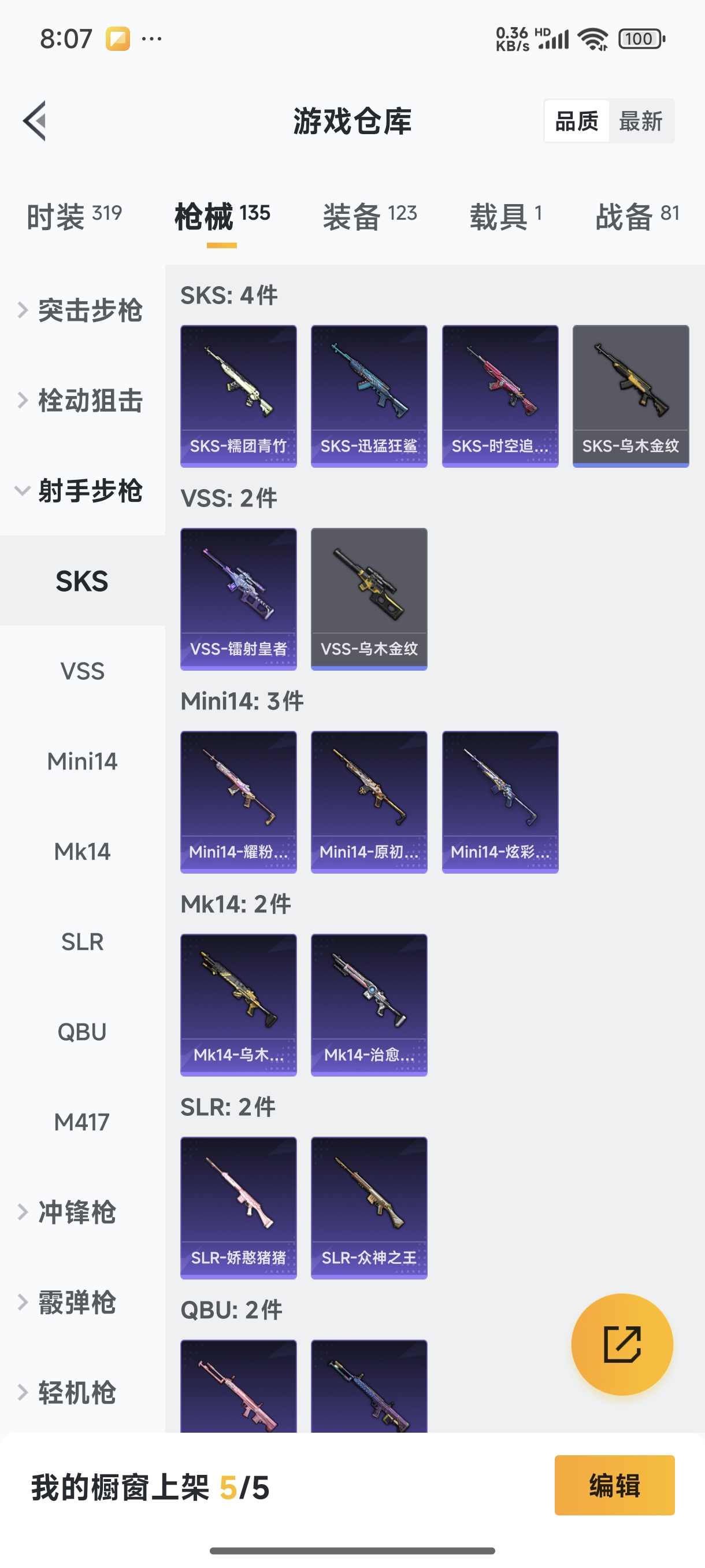Sort by 最新

640,121
